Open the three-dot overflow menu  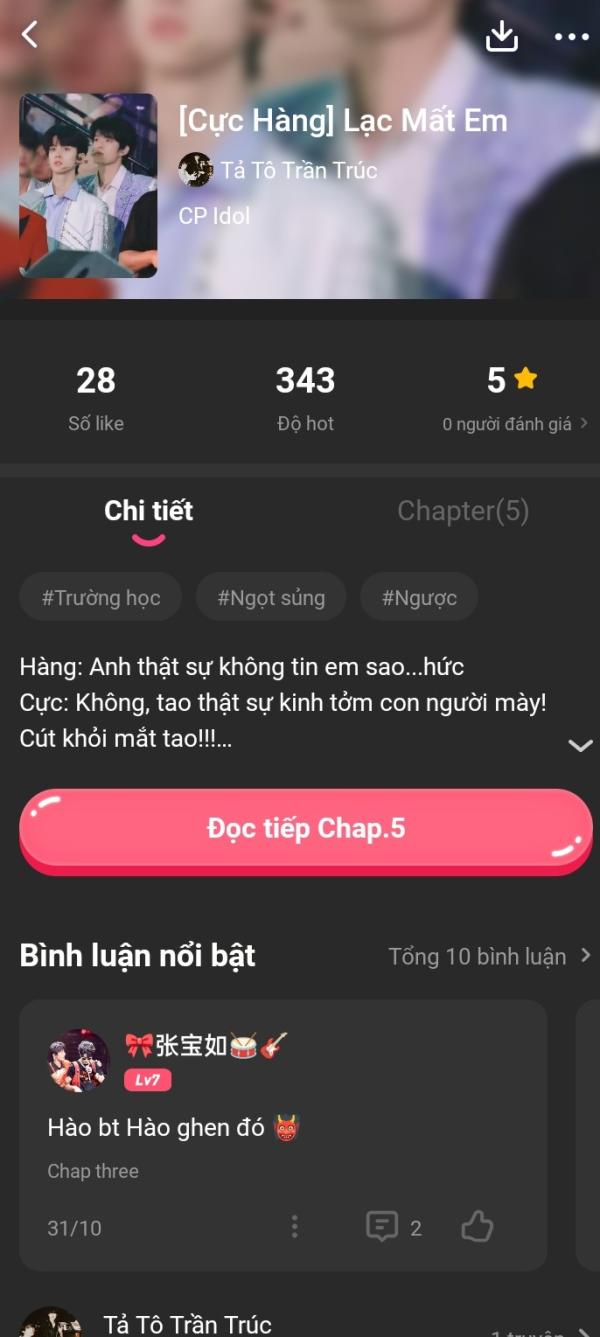tap(571, 37)
